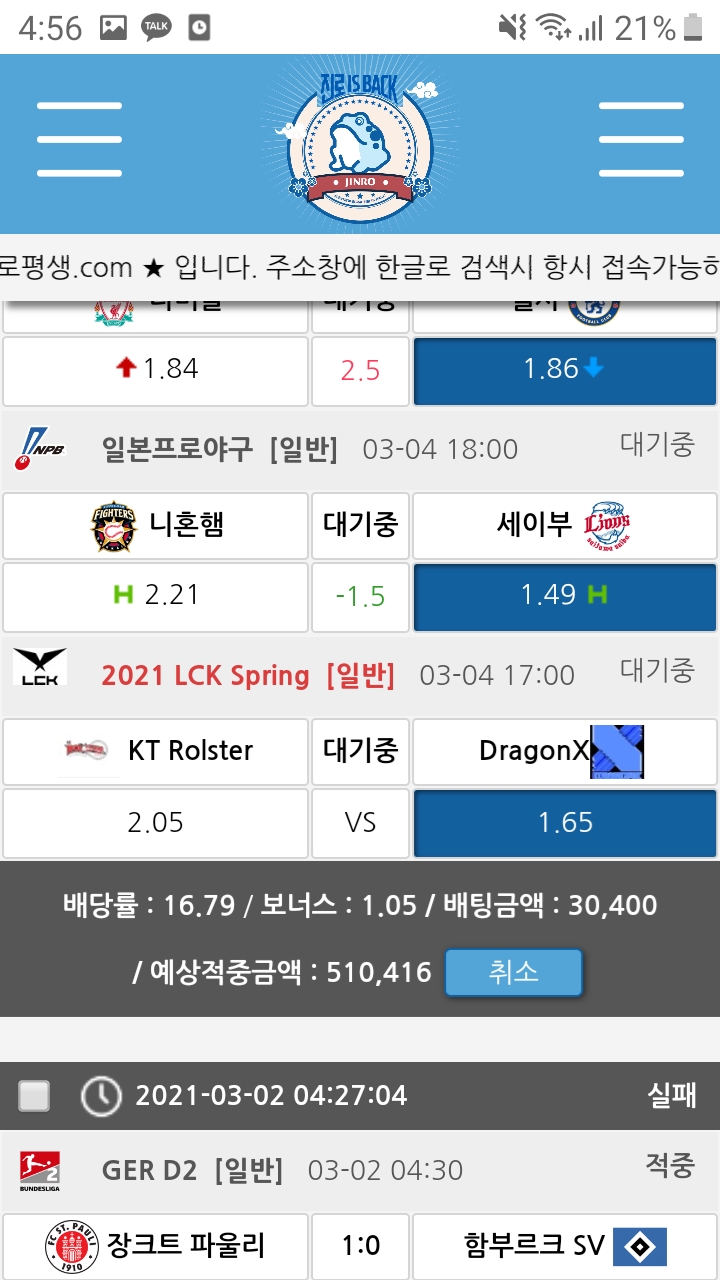
Task: Tap the 취소 button to cancel bet
Action: point(513,972)
